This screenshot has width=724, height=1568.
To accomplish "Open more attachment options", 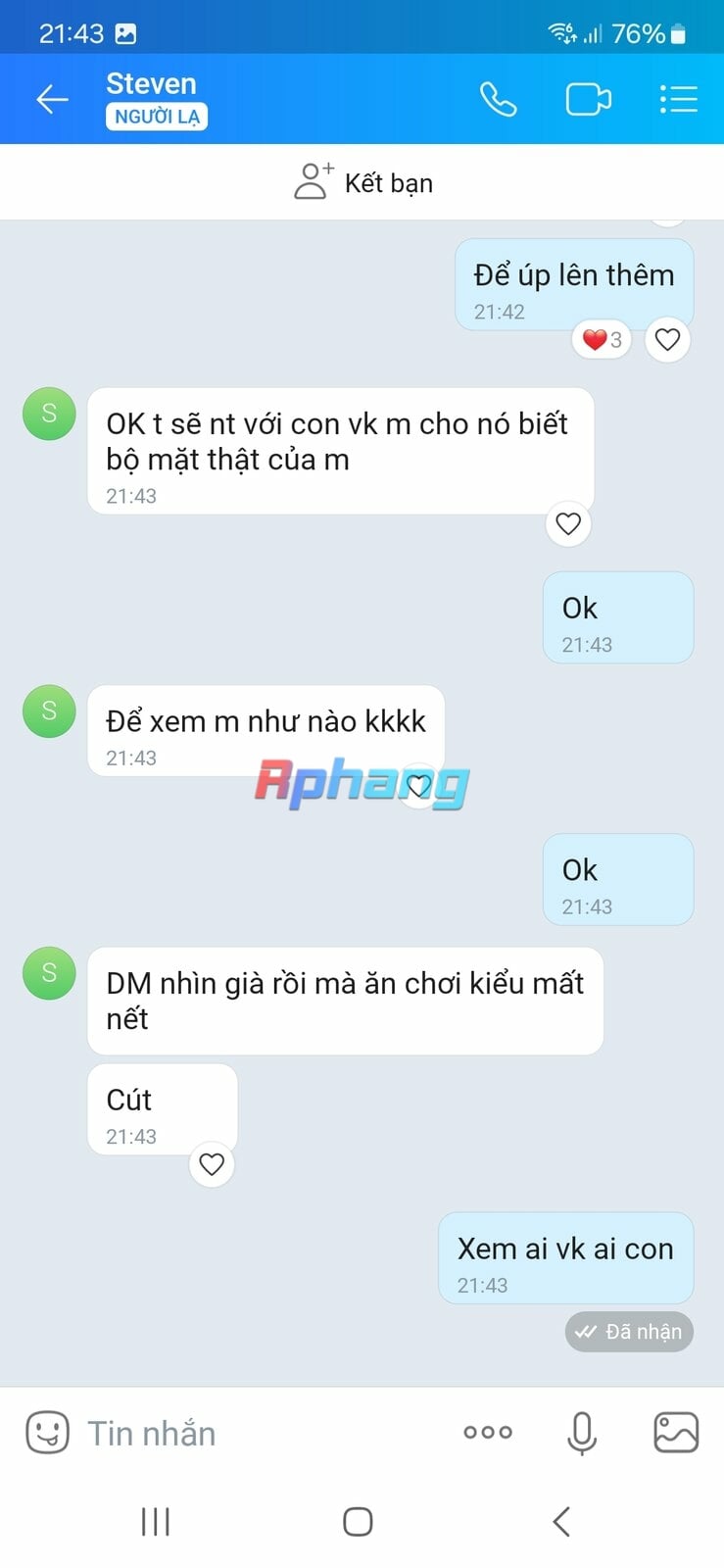I will (488, 1432).
